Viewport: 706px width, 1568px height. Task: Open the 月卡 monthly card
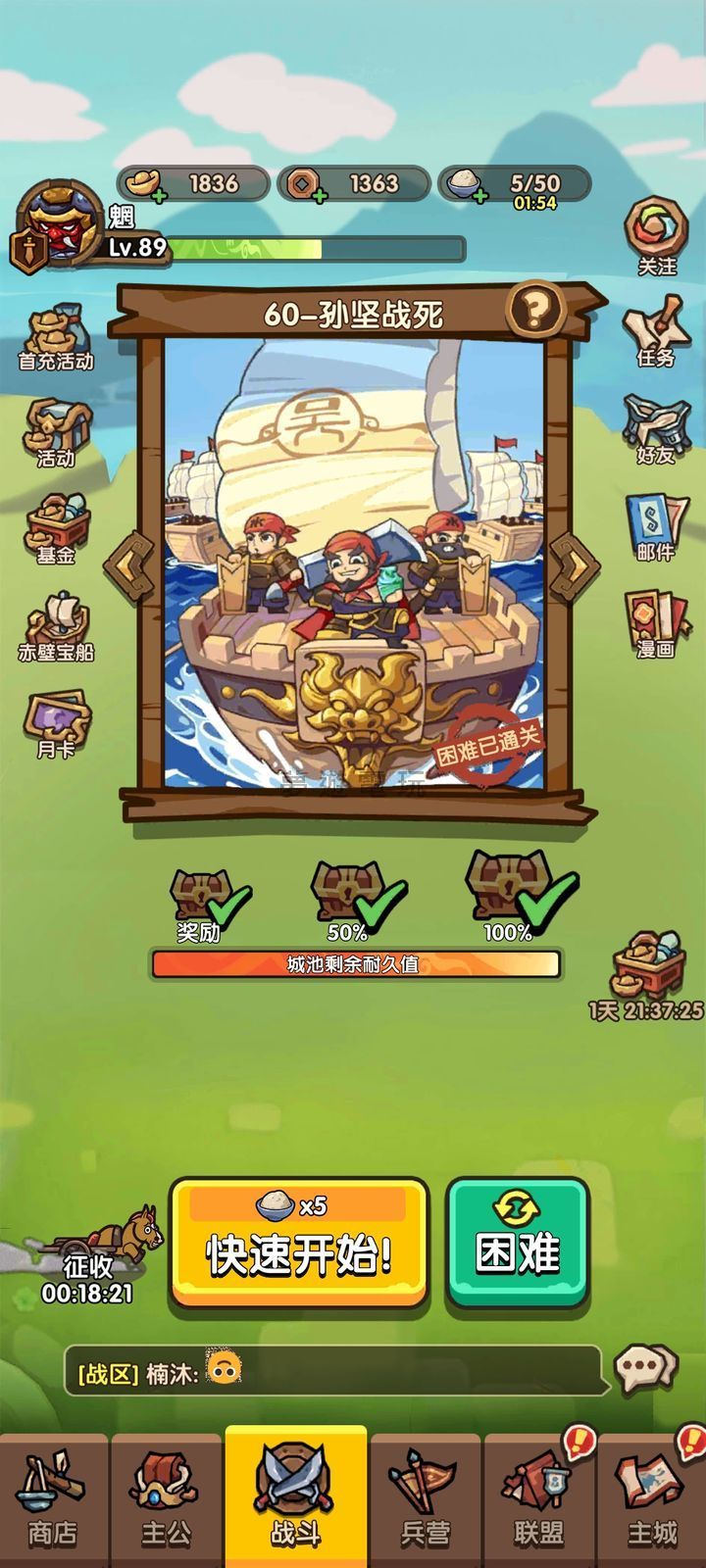tap(56, 725)
